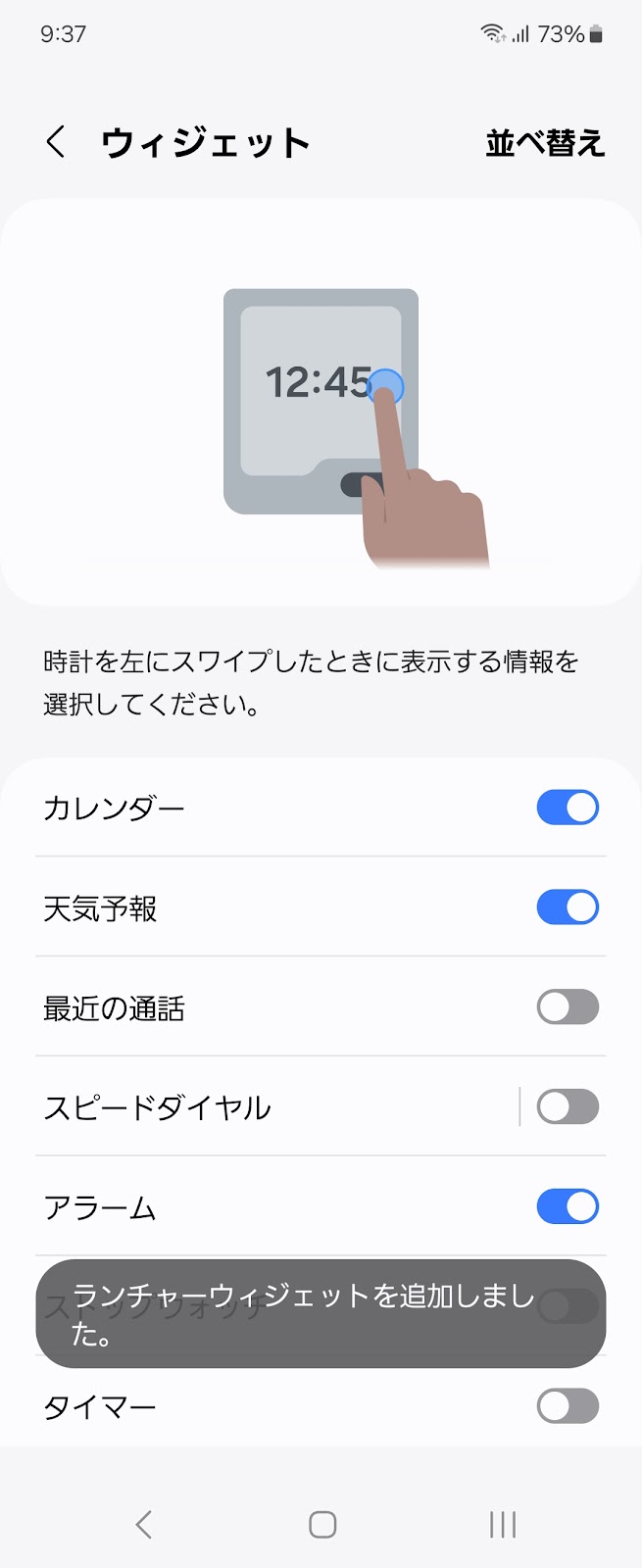Open 並べ替え to reorder widgets
Viewport: 642px width, 1568px height.
coord(545,143)
